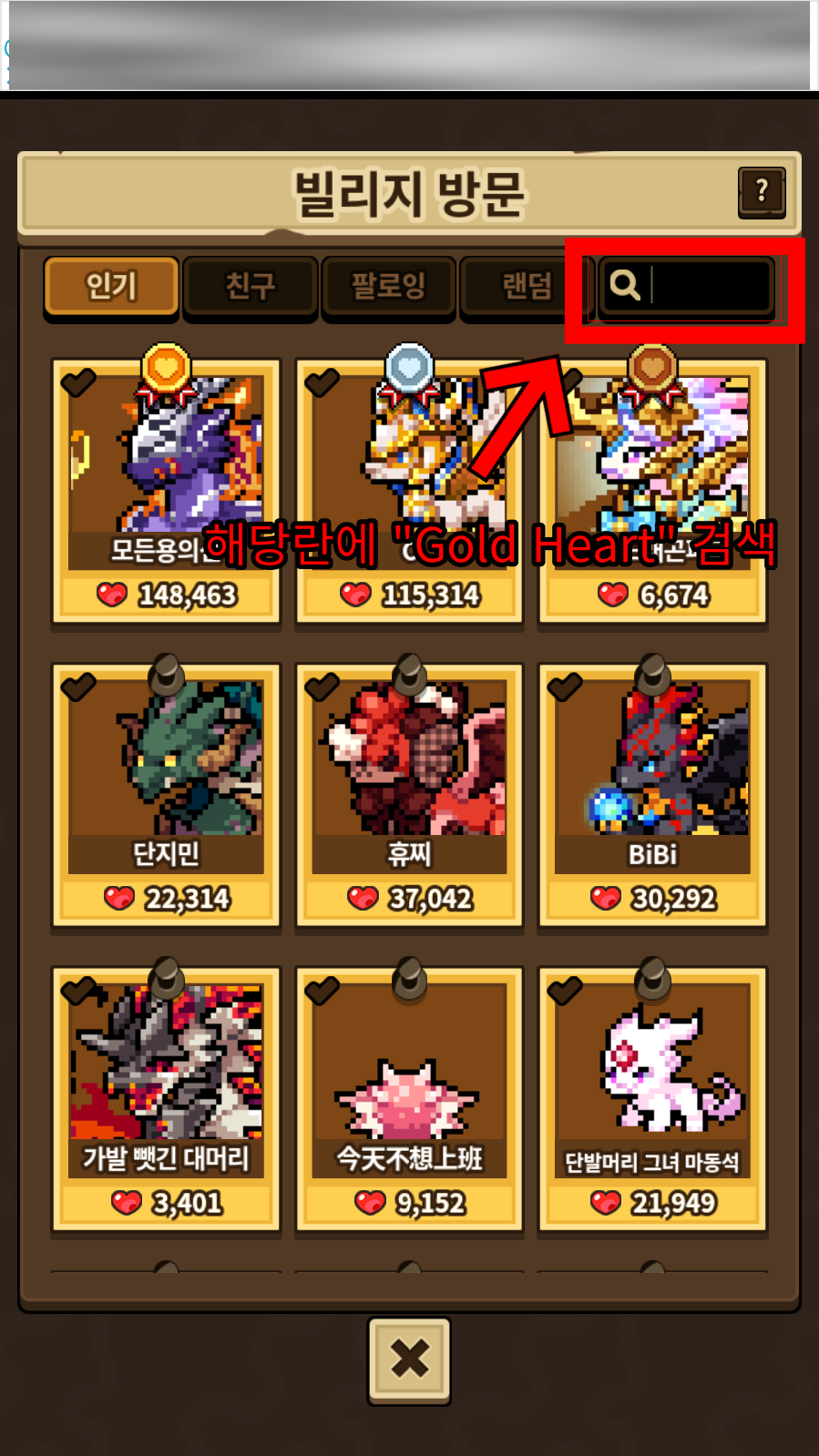
Task: Switch to the 팔로잉 tab
Action: click(x=389, y=286)
